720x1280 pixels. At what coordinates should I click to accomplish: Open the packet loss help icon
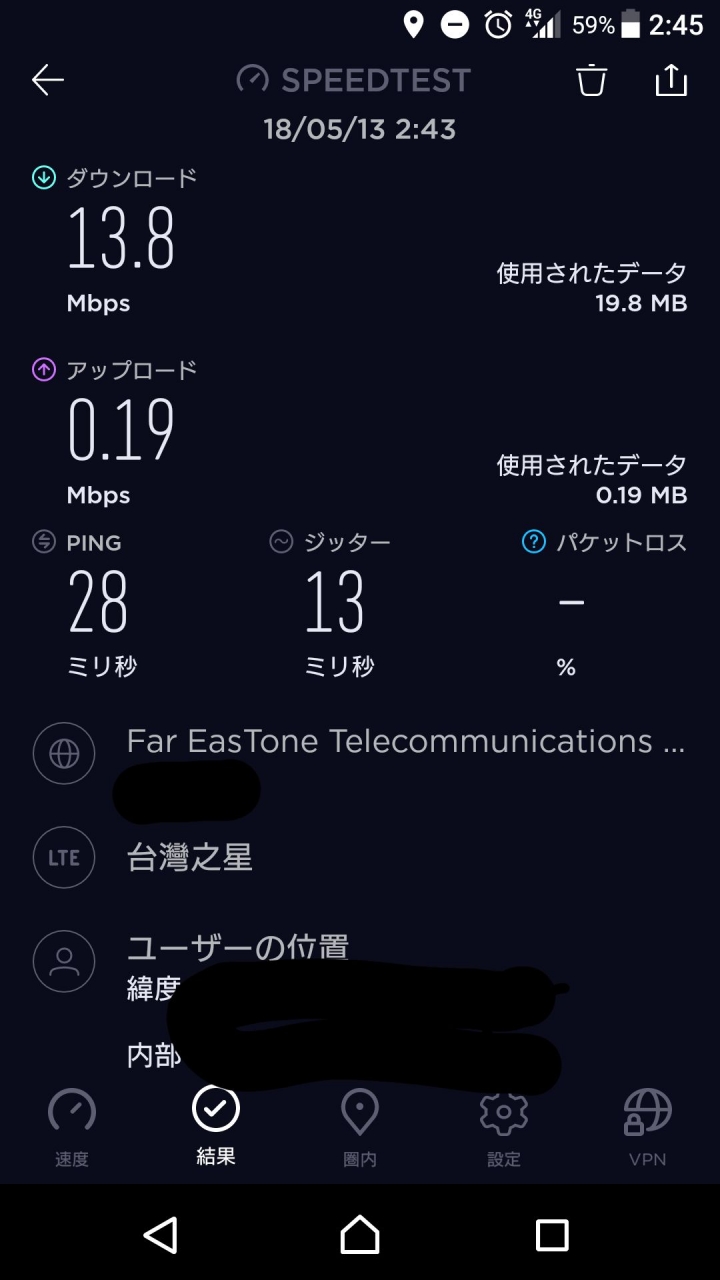(x=534, y=542)
